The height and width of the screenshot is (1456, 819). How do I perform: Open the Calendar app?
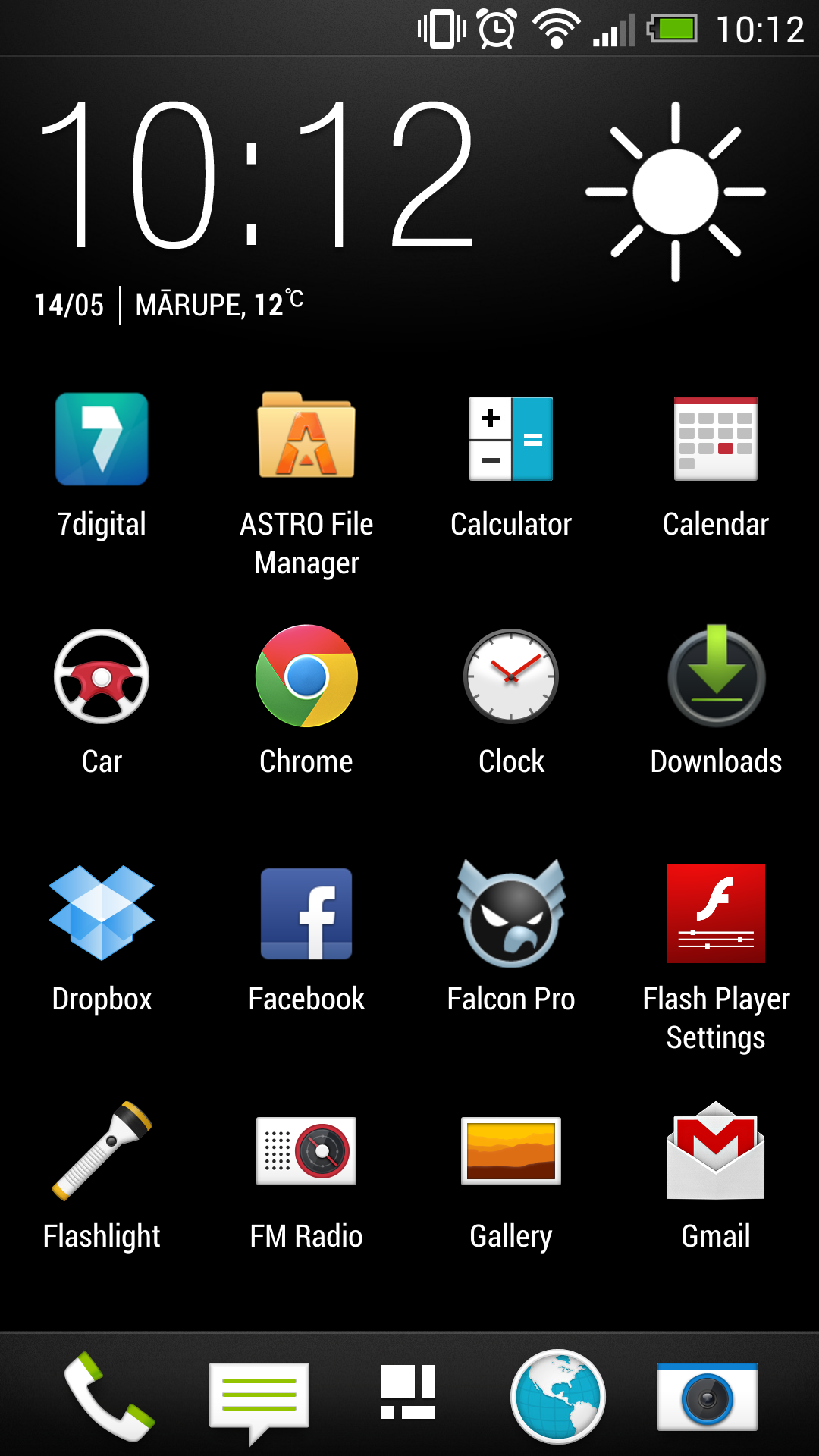click(716, 439)
